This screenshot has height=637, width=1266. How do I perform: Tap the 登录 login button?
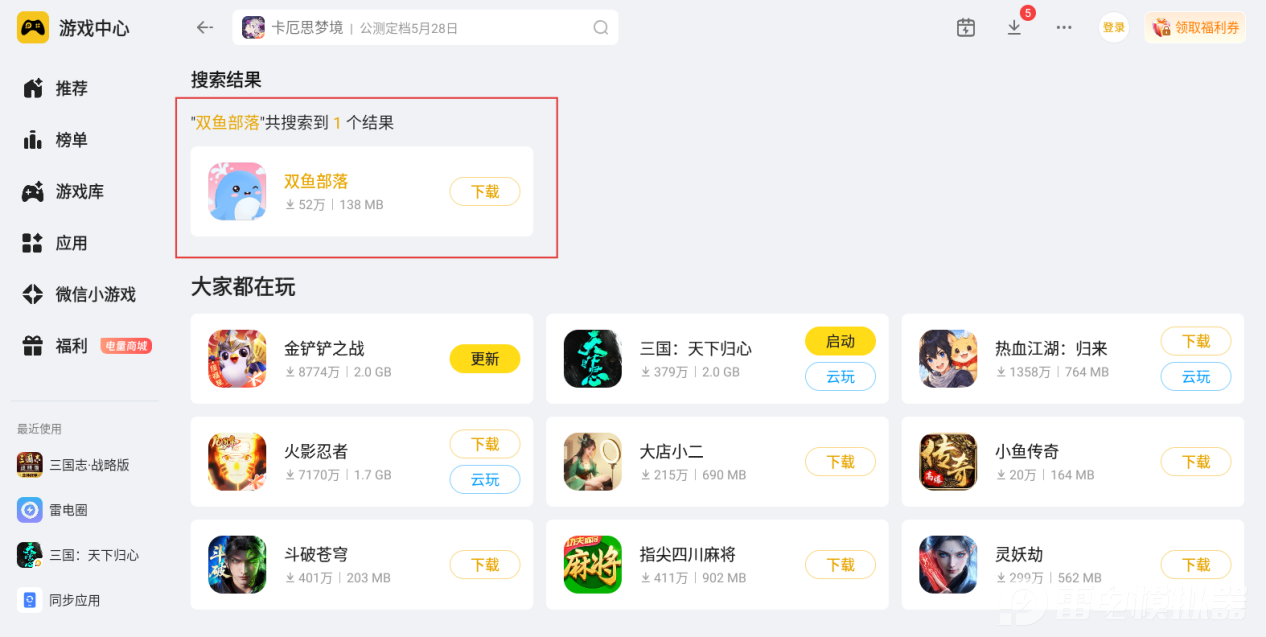[x=1113, y=28]
